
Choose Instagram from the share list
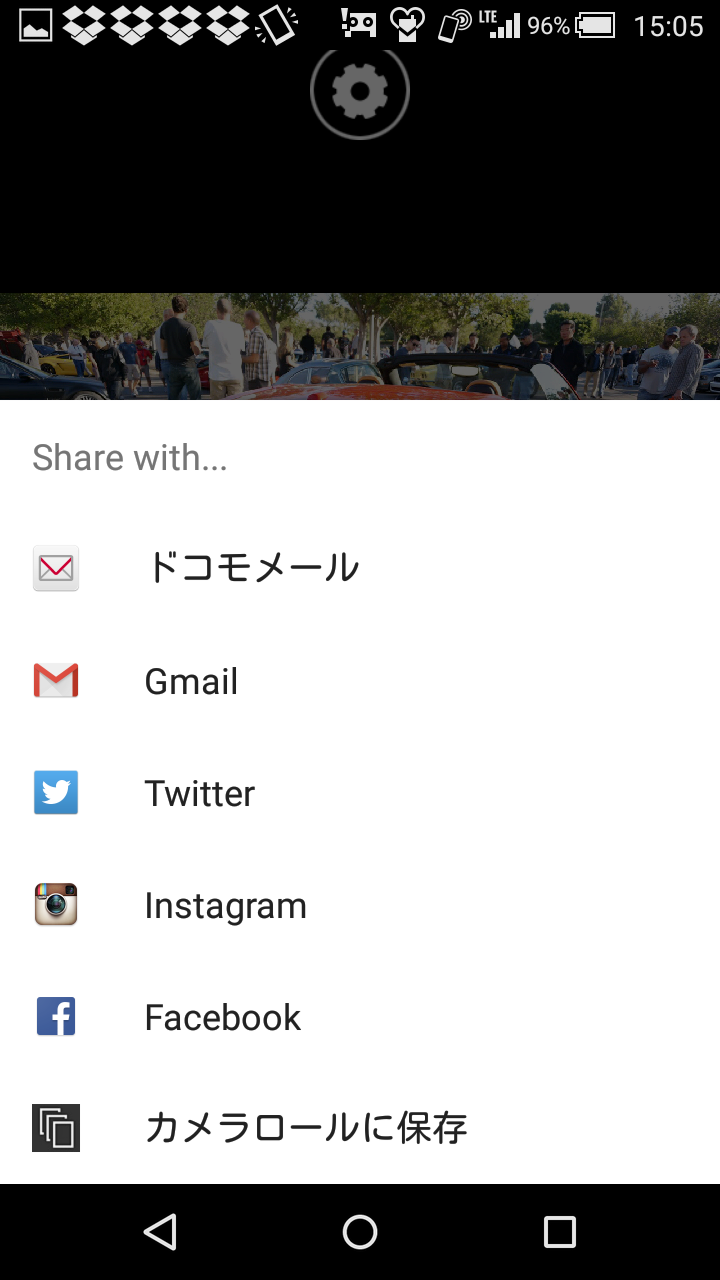360,905
